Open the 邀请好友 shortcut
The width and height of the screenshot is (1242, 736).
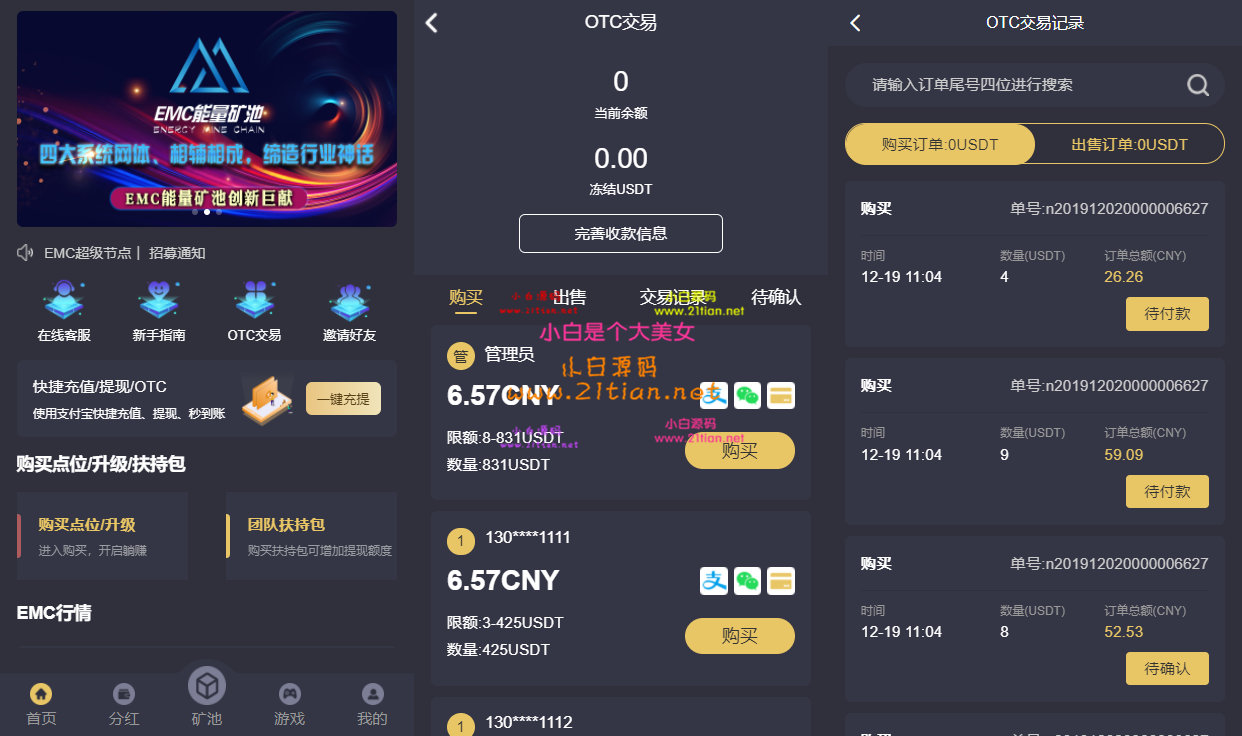click(349, 311)
